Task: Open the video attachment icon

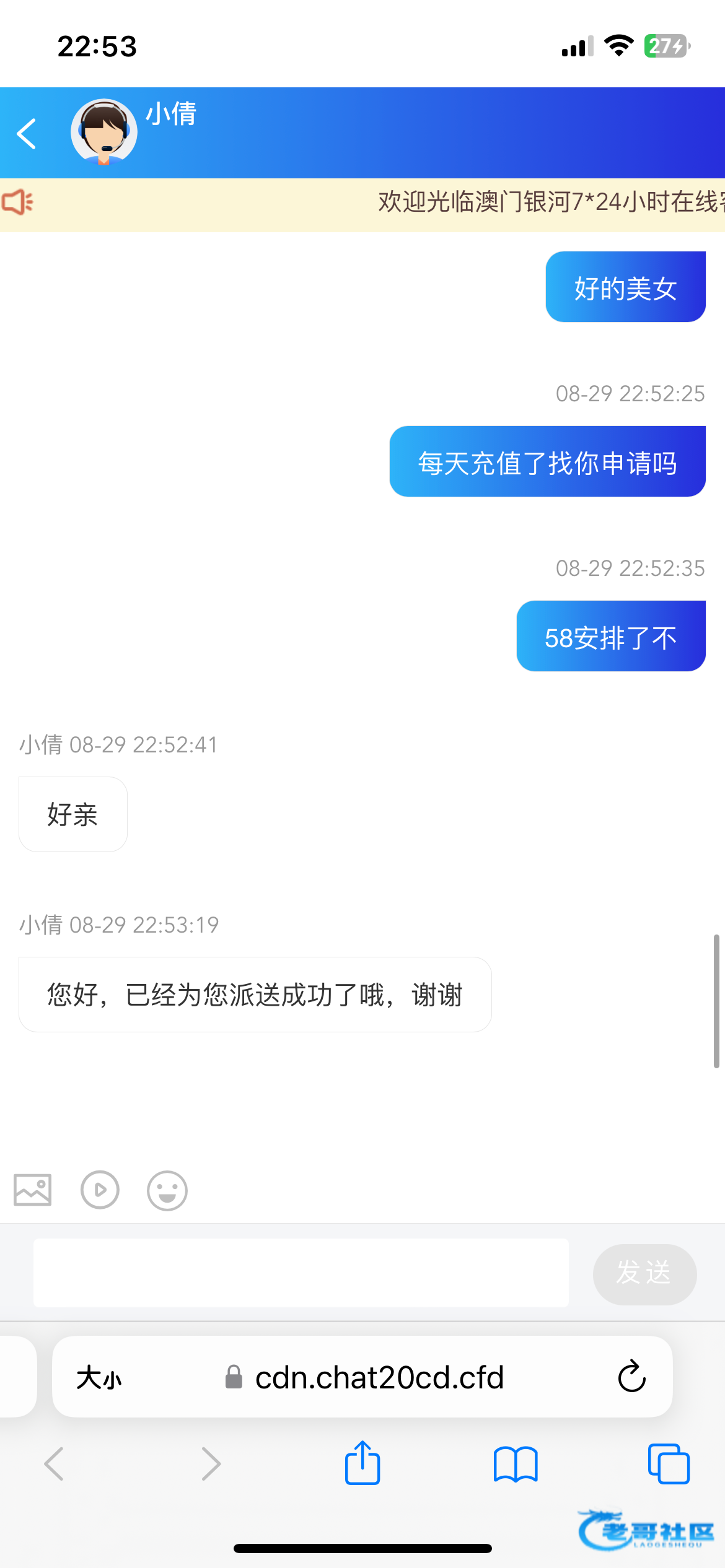Action: pos(100,1190)
